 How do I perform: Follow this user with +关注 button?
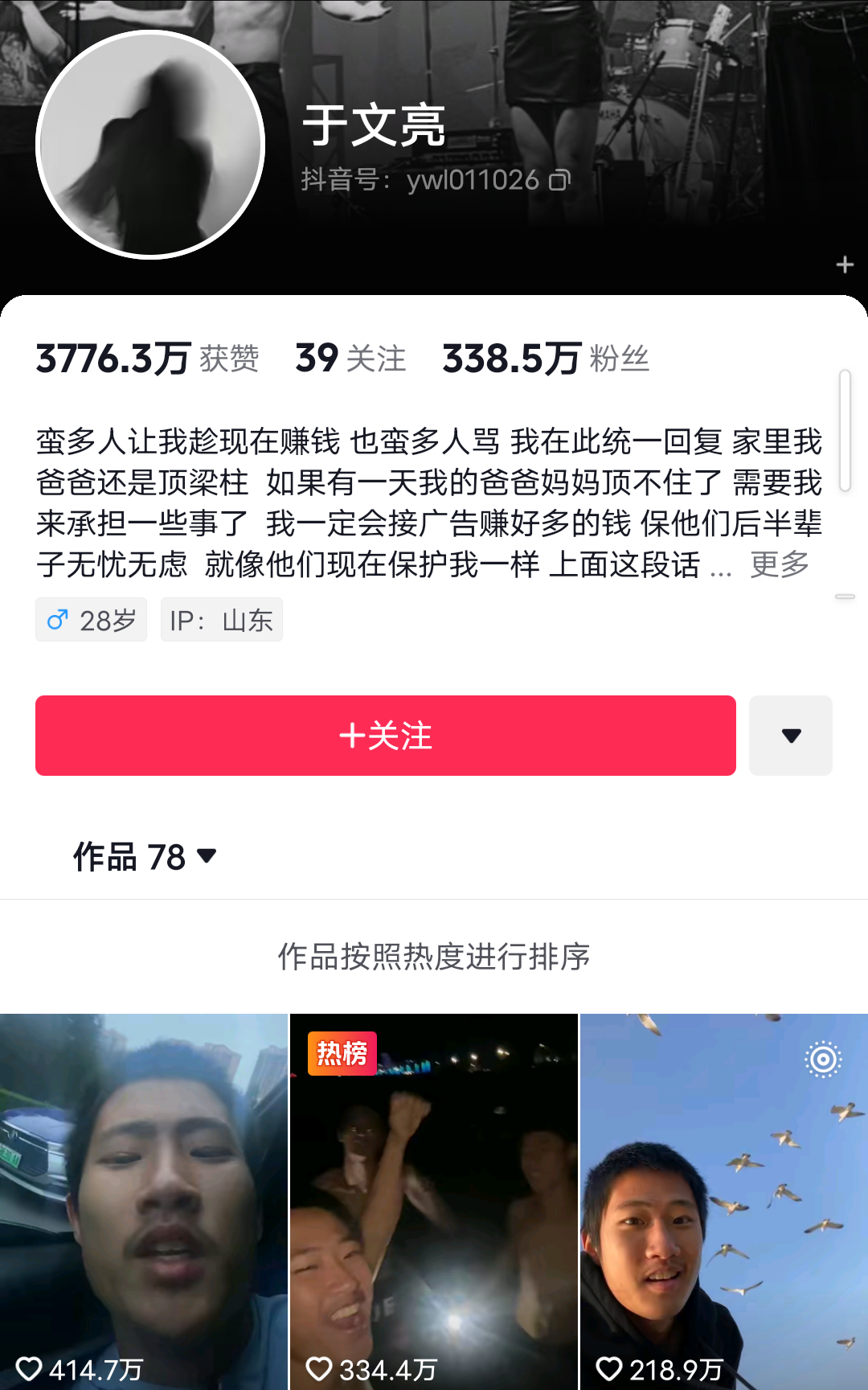[x=386, y=736]
